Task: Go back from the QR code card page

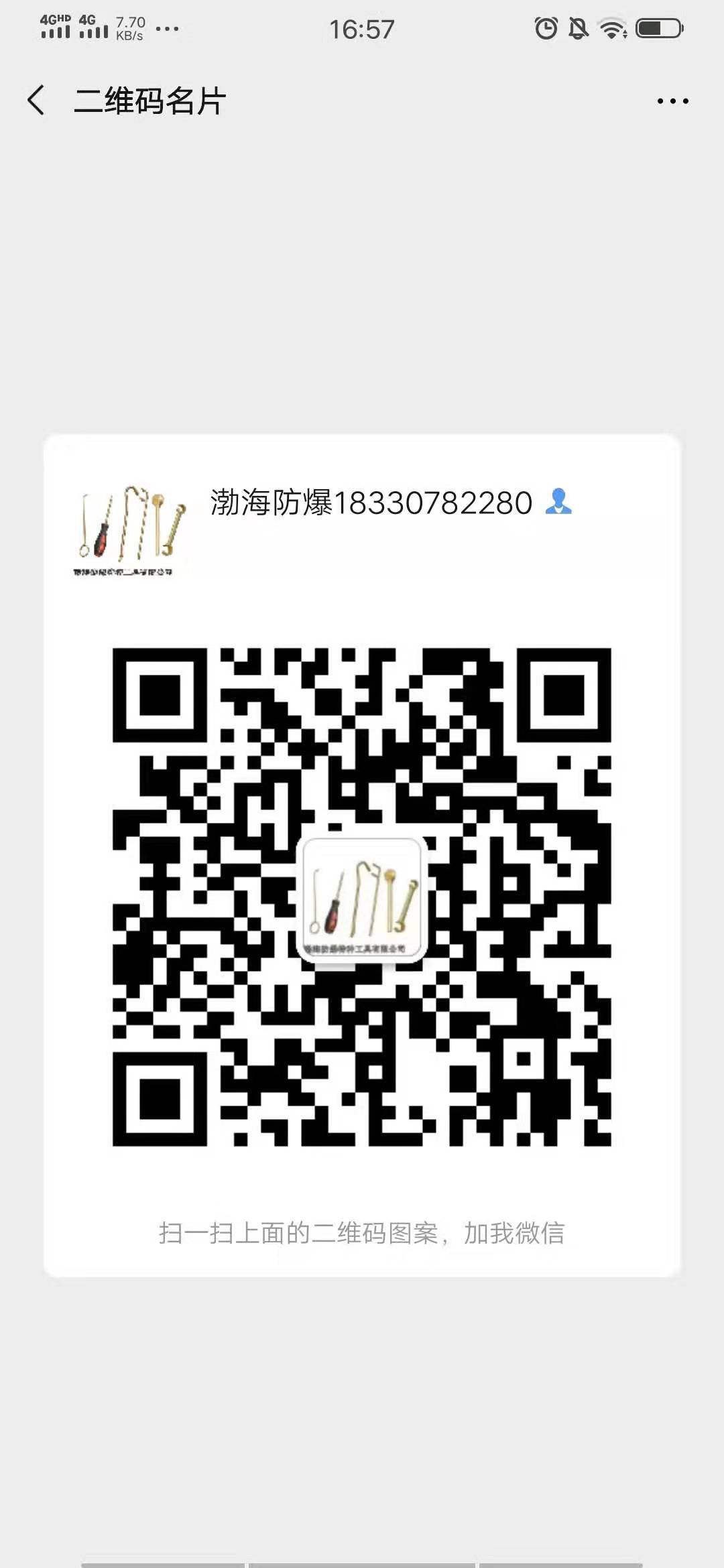Action: 36,101
